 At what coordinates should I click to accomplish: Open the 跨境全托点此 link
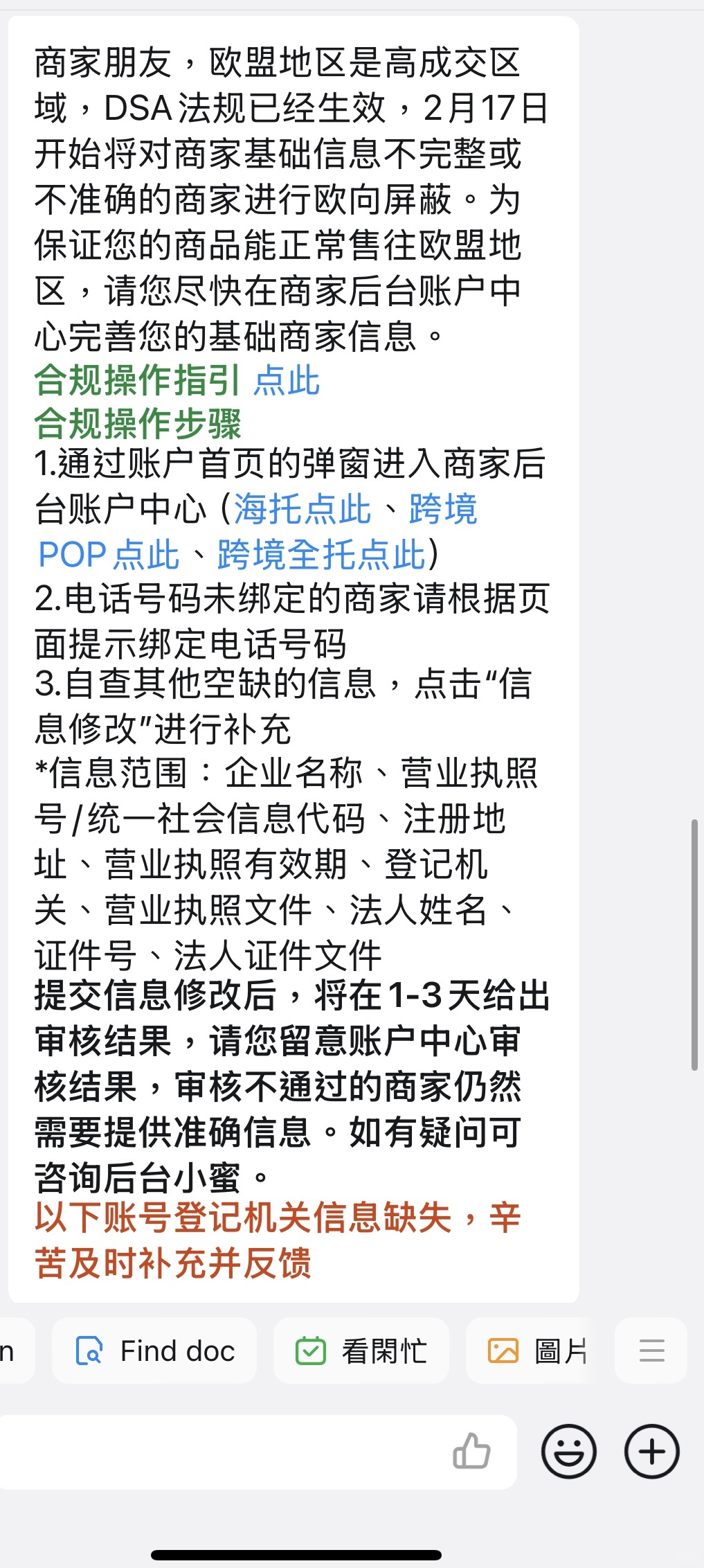click(321, 554)
